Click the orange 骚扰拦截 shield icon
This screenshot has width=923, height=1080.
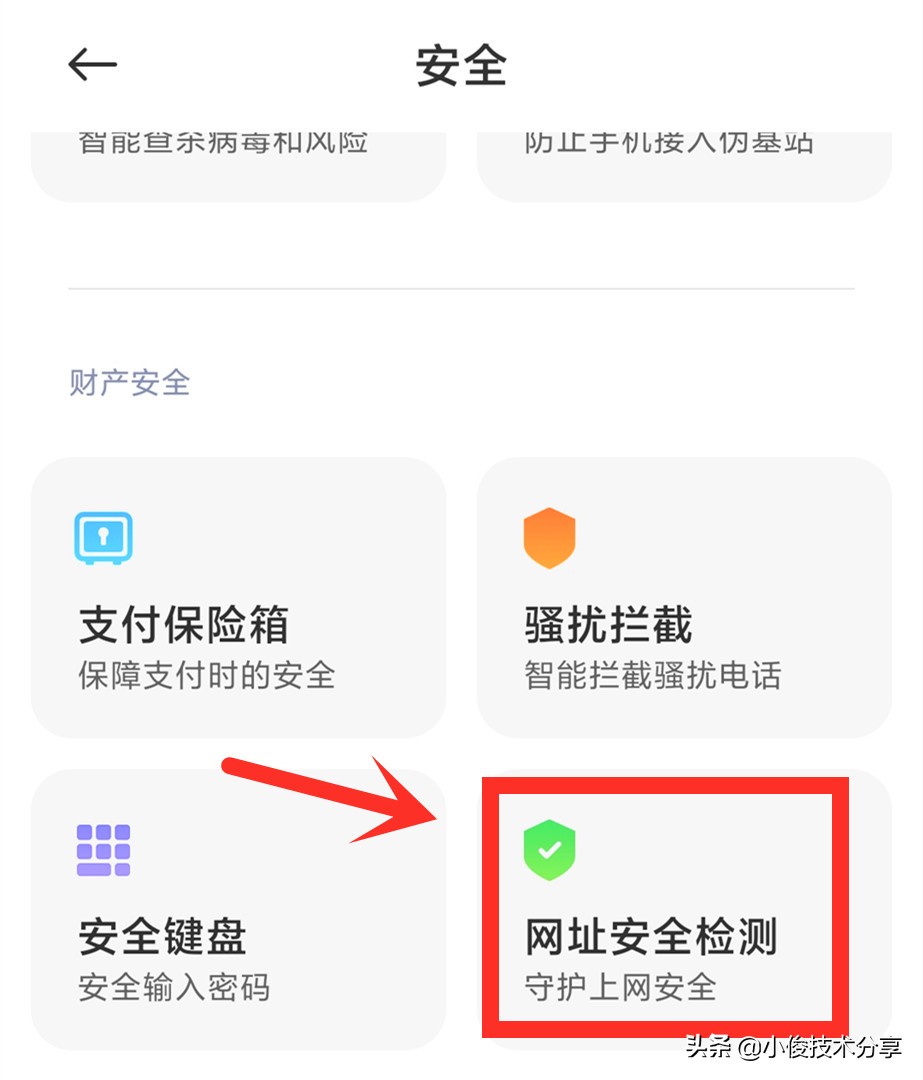point(551,538)
